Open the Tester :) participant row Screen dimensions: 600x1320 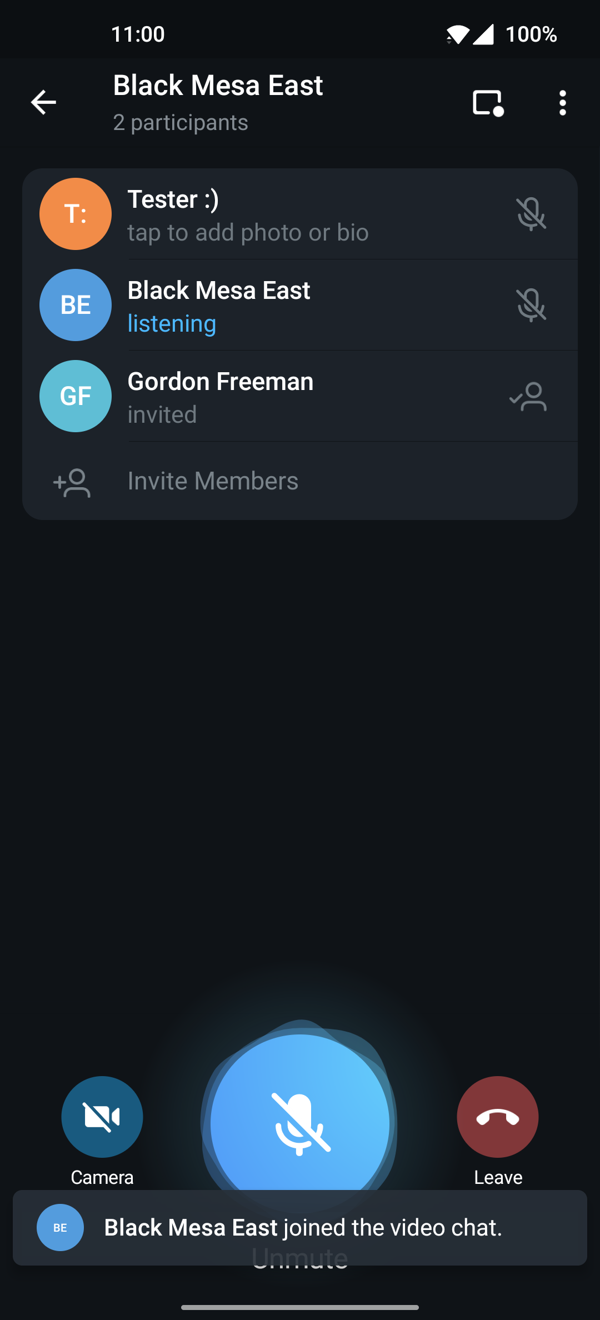(x=300, y=214)
